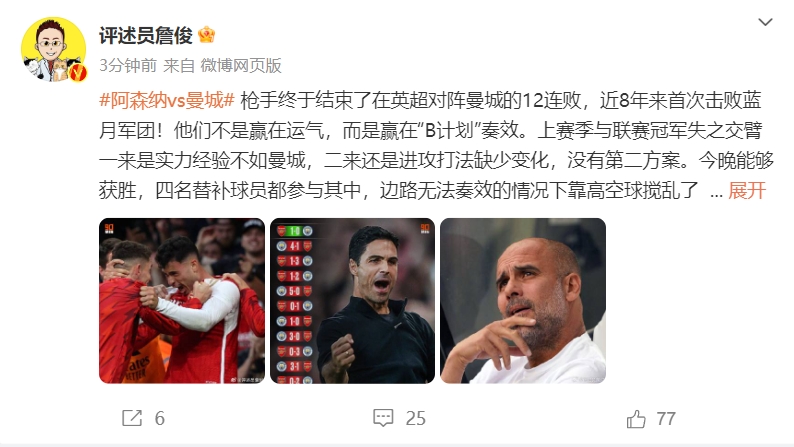This screenshot has height=447, width=794.
Task: Open 评述员詹俊's profile avatar
Action: point(53,48)
